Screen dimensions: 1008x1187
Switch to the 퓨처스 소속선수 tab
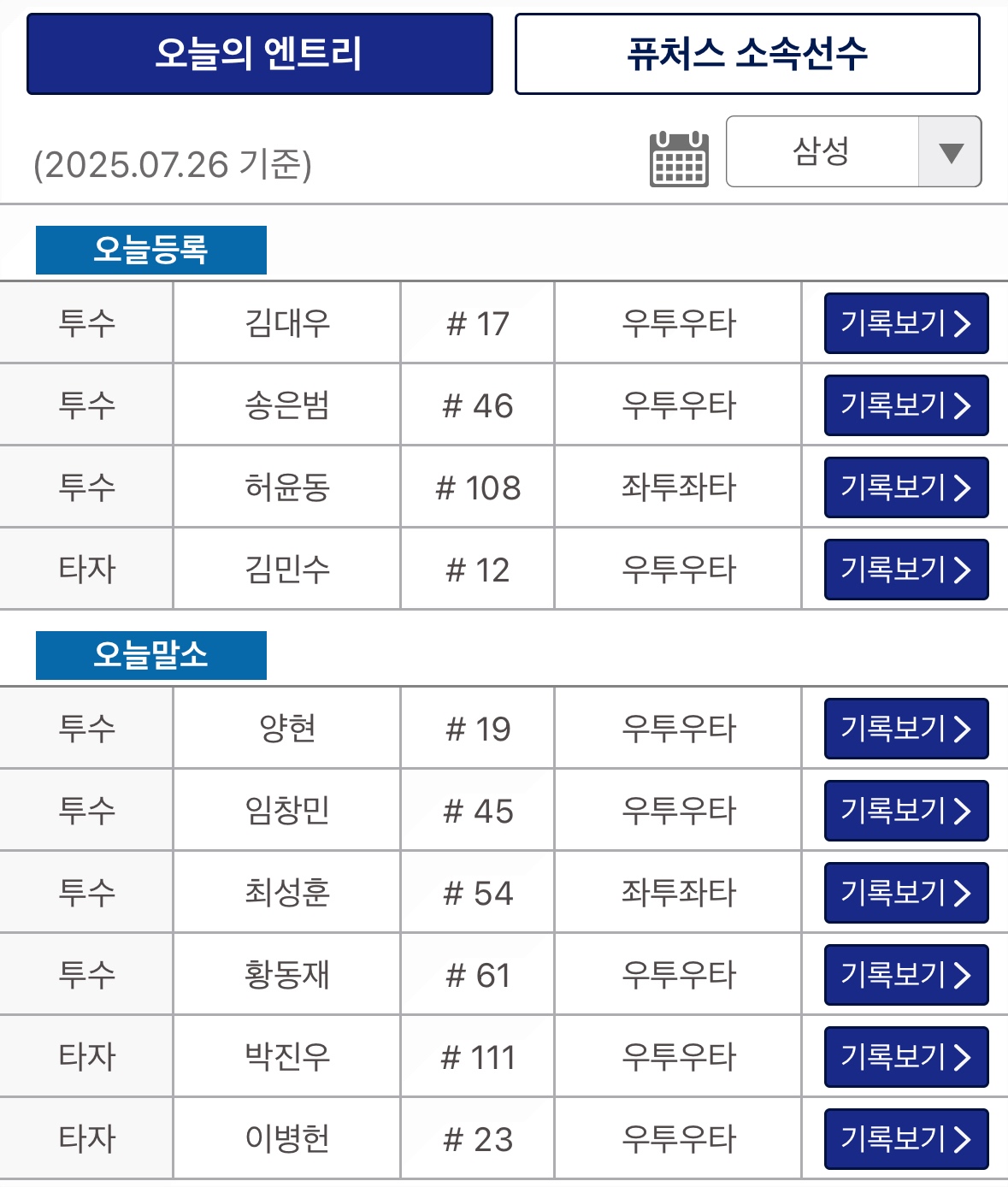746,54
